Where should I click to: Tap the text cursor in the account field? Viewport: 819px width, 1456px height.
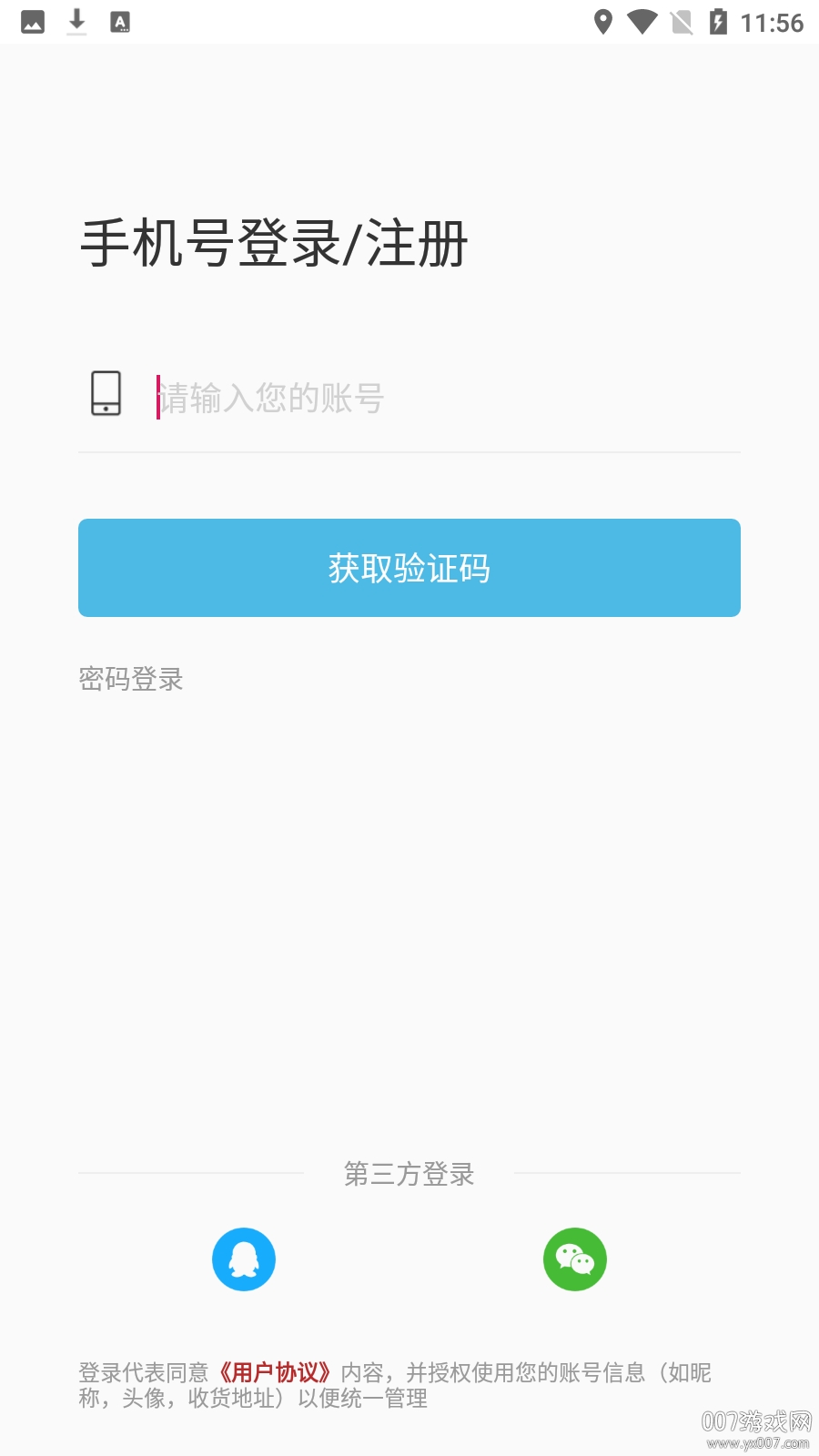tap(157, 395)
